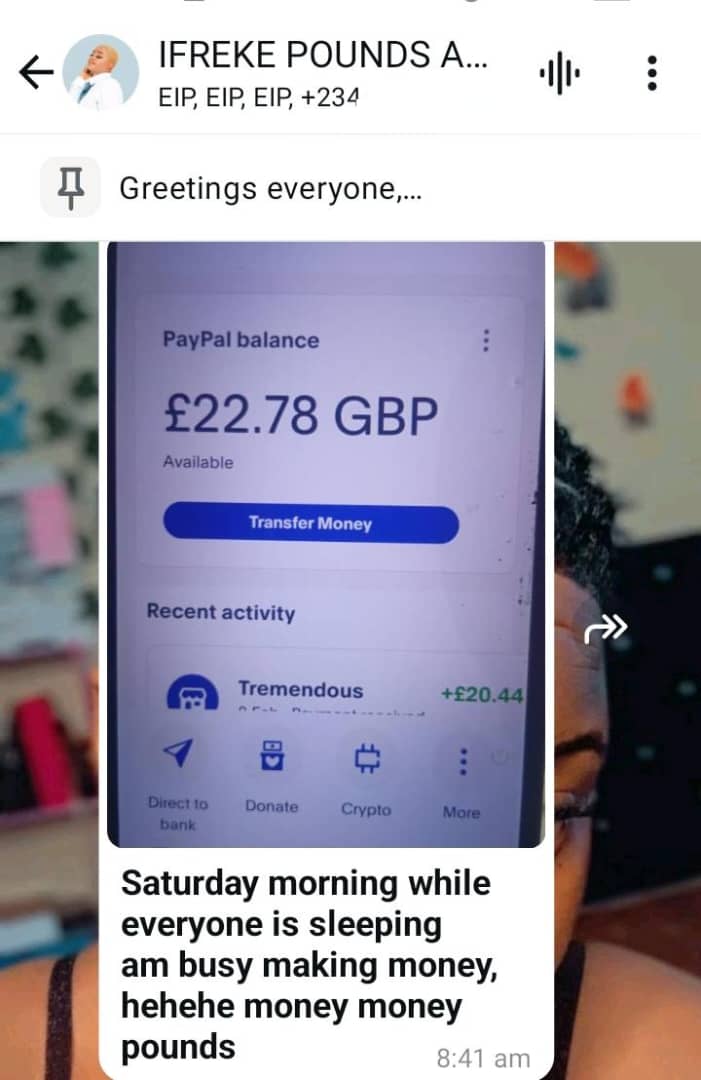Forward the photo message
This screenshot has width=701, height=1080.
click(x=606, y=629)
